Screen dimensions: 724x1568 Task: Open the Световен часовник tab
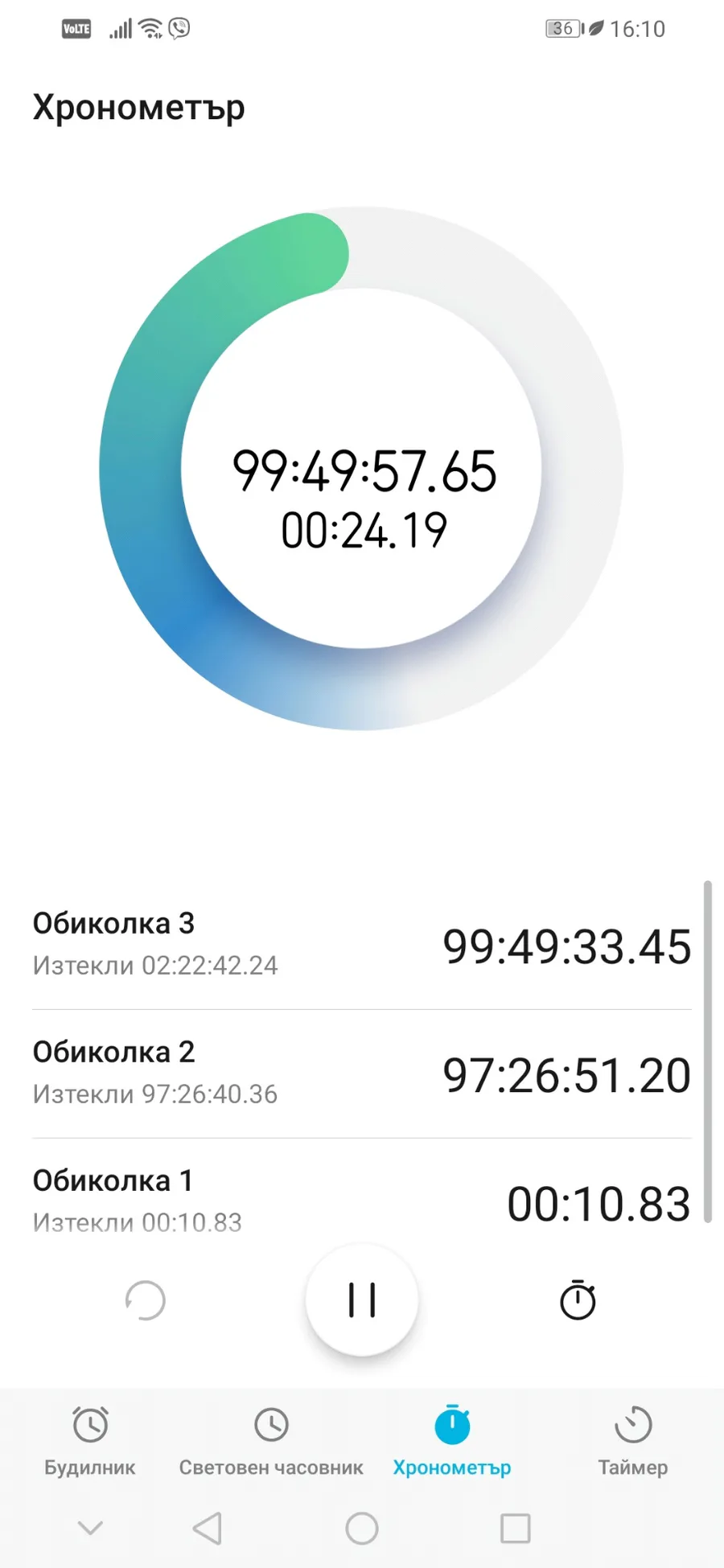(271, 1441)
